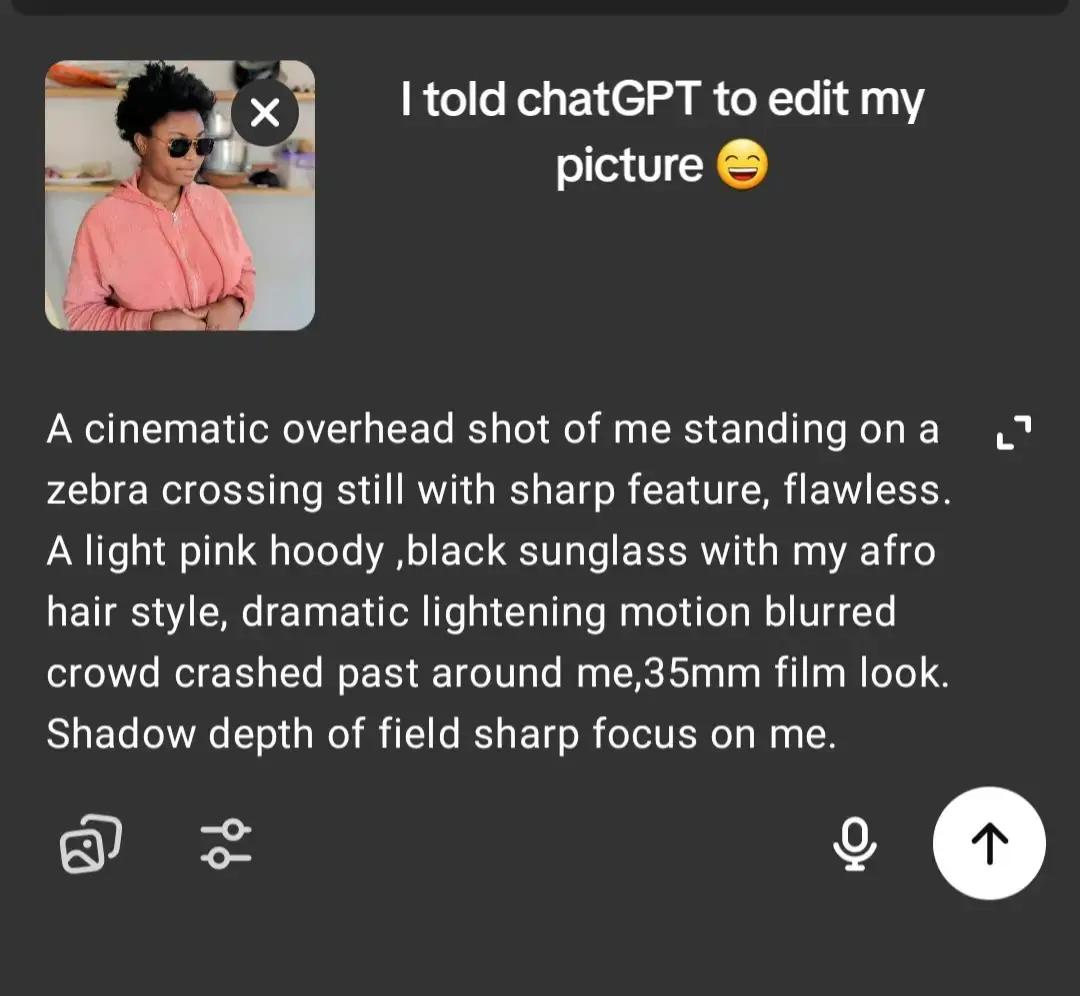Open the tools options sliders icon

[225, 844]
